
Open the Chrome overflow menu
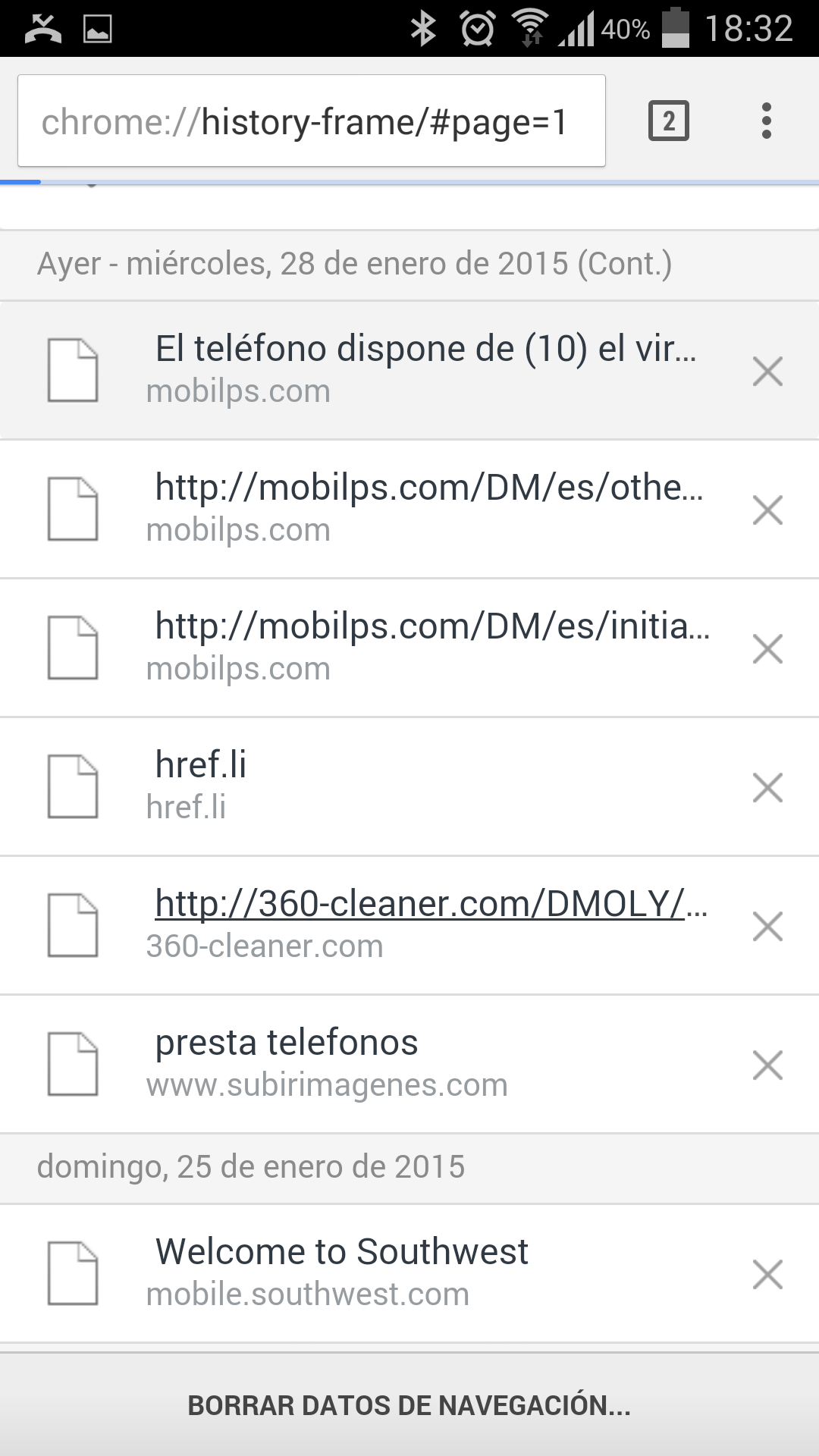pyautogui.click(x=767, y=121)
